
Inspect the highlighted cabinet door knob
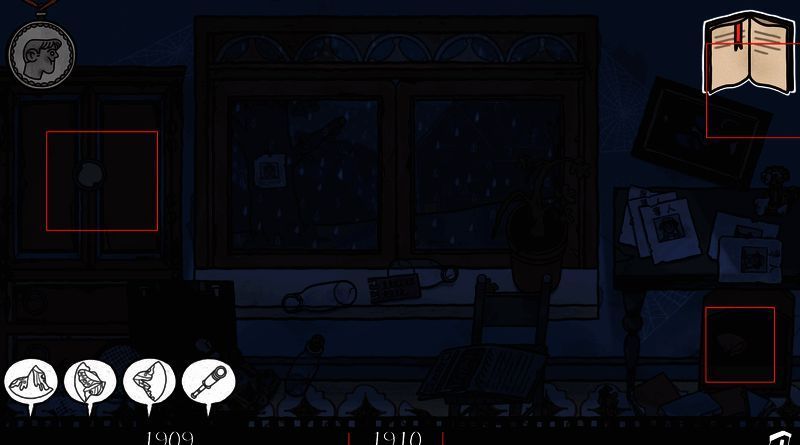(90, 176)
